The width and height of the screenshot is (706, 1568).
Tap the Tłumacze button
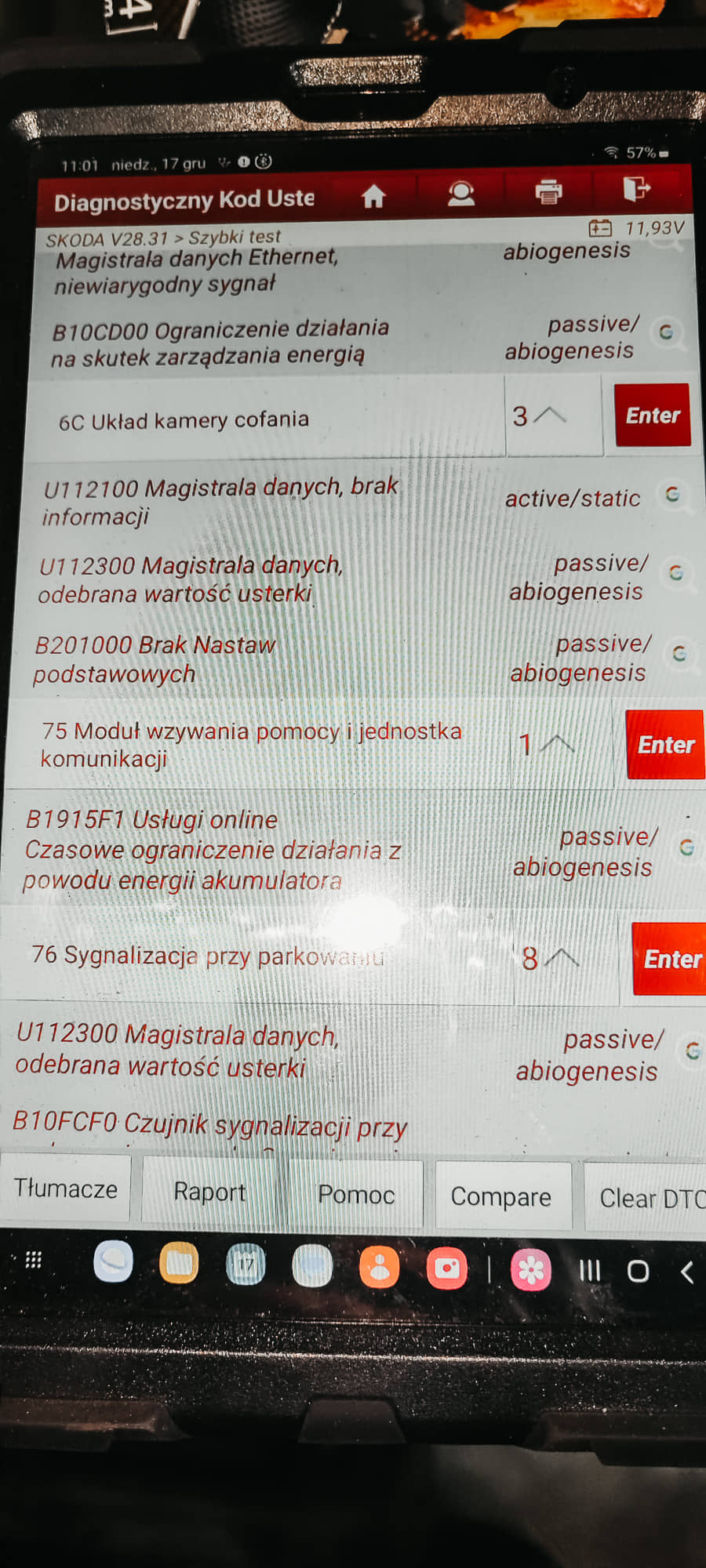[x=66, y=1189]
